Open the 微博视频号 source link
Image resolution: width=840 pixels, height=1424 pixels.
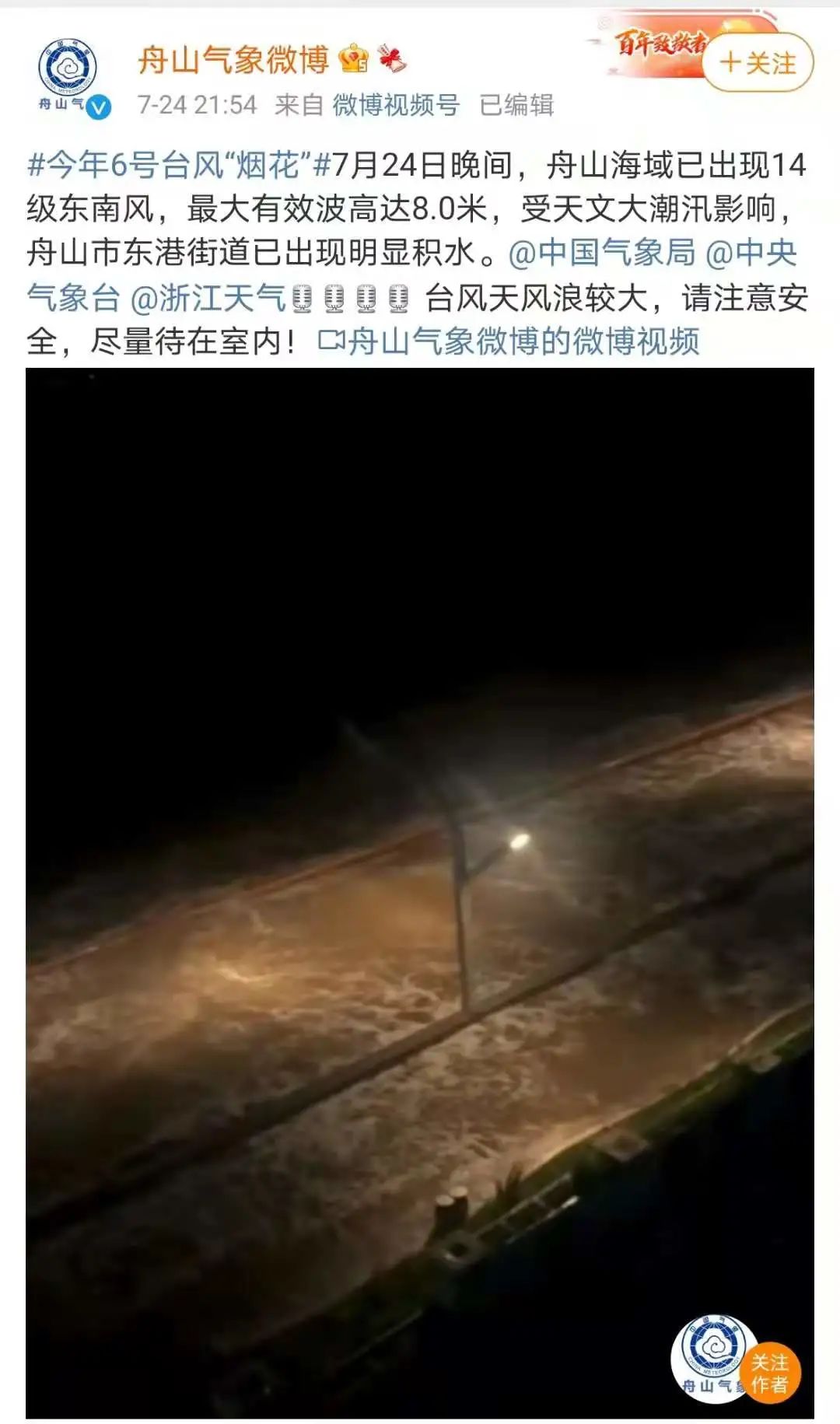pos(396,105)
